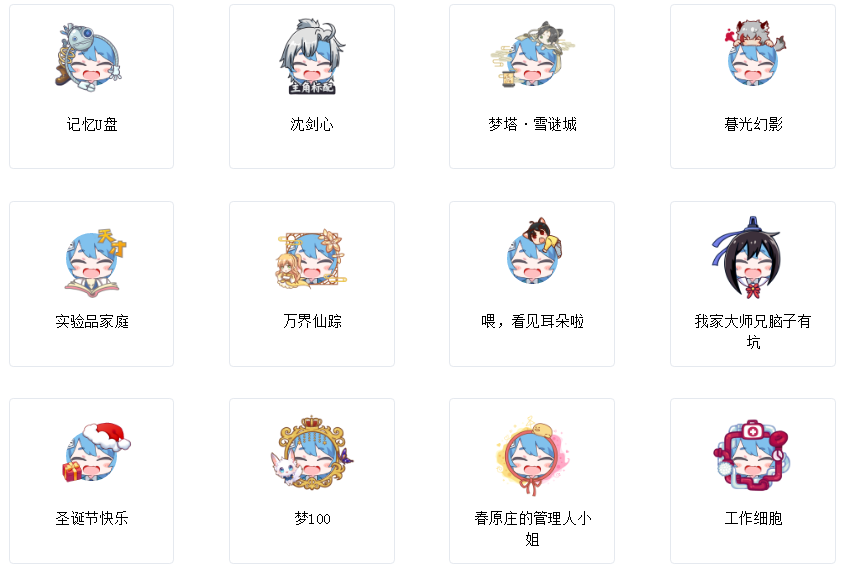
Task: Pick the 我家大师兄脑子有坑 avatar frame
Action: [x=752, y=283]
